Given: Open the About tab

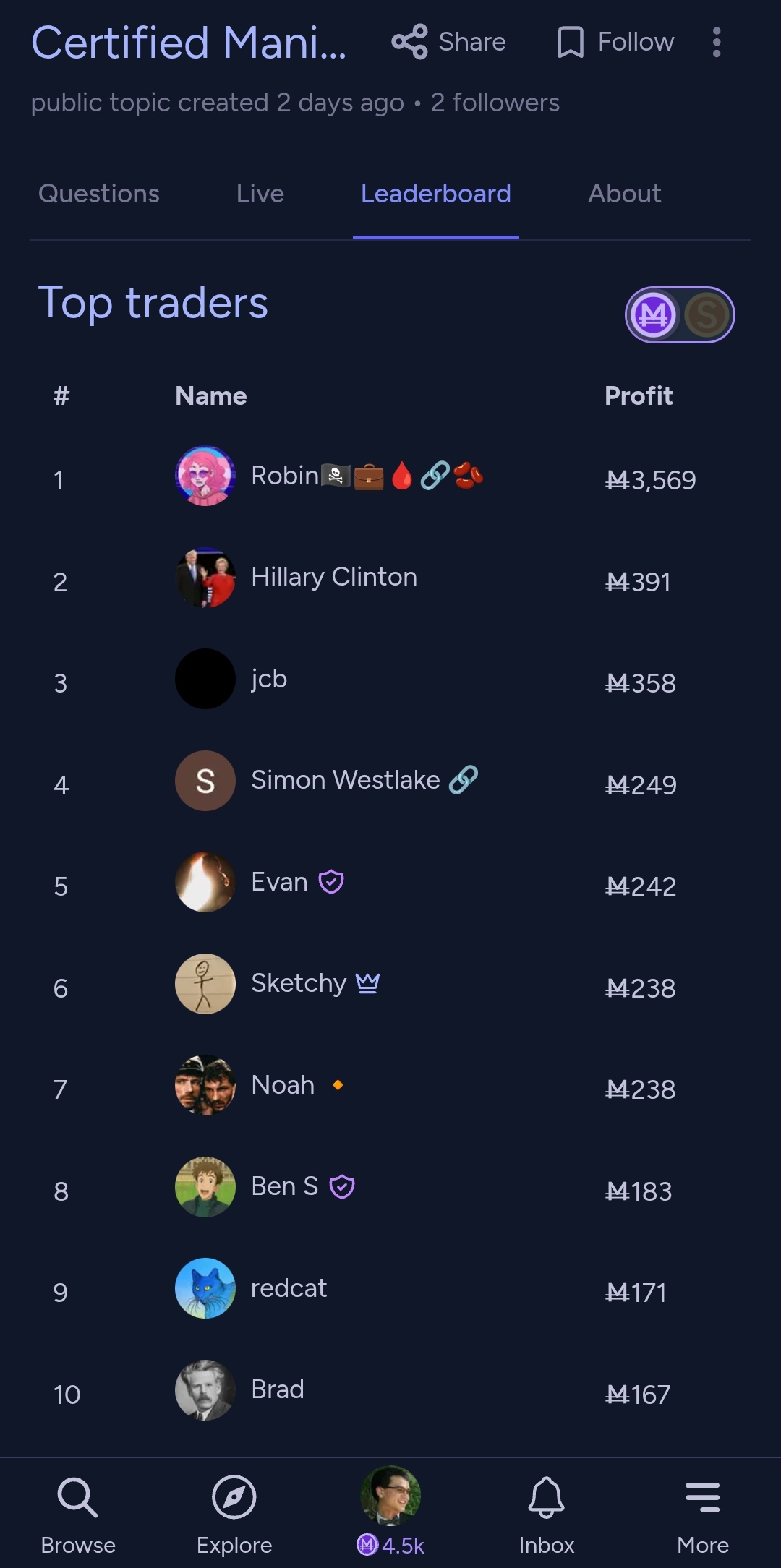Looking at the screenshot, I should pos(624,194).
